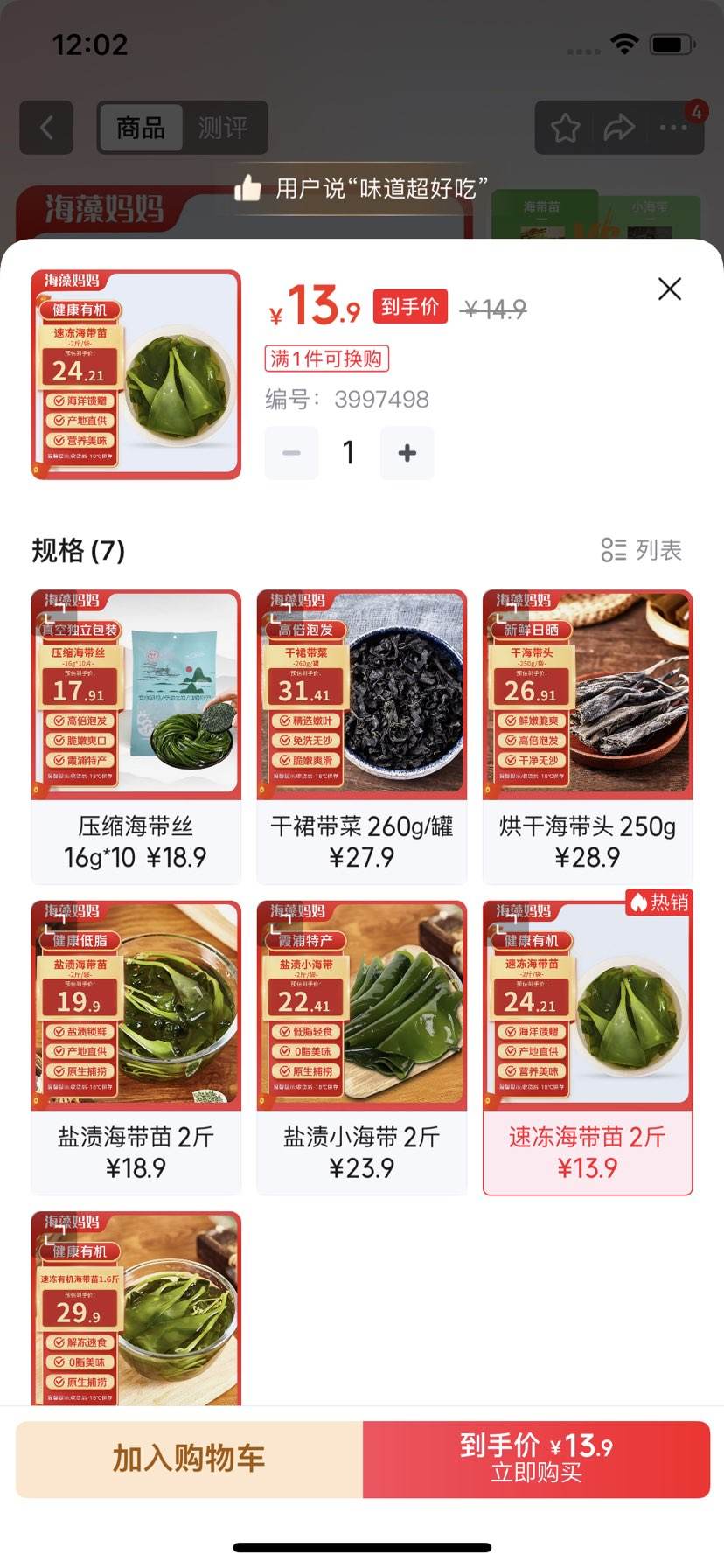Viewport: 724px width, 1568px height.
Task: Choose 干裙带菜 260g/罐 option
Action: click(361, 736)
